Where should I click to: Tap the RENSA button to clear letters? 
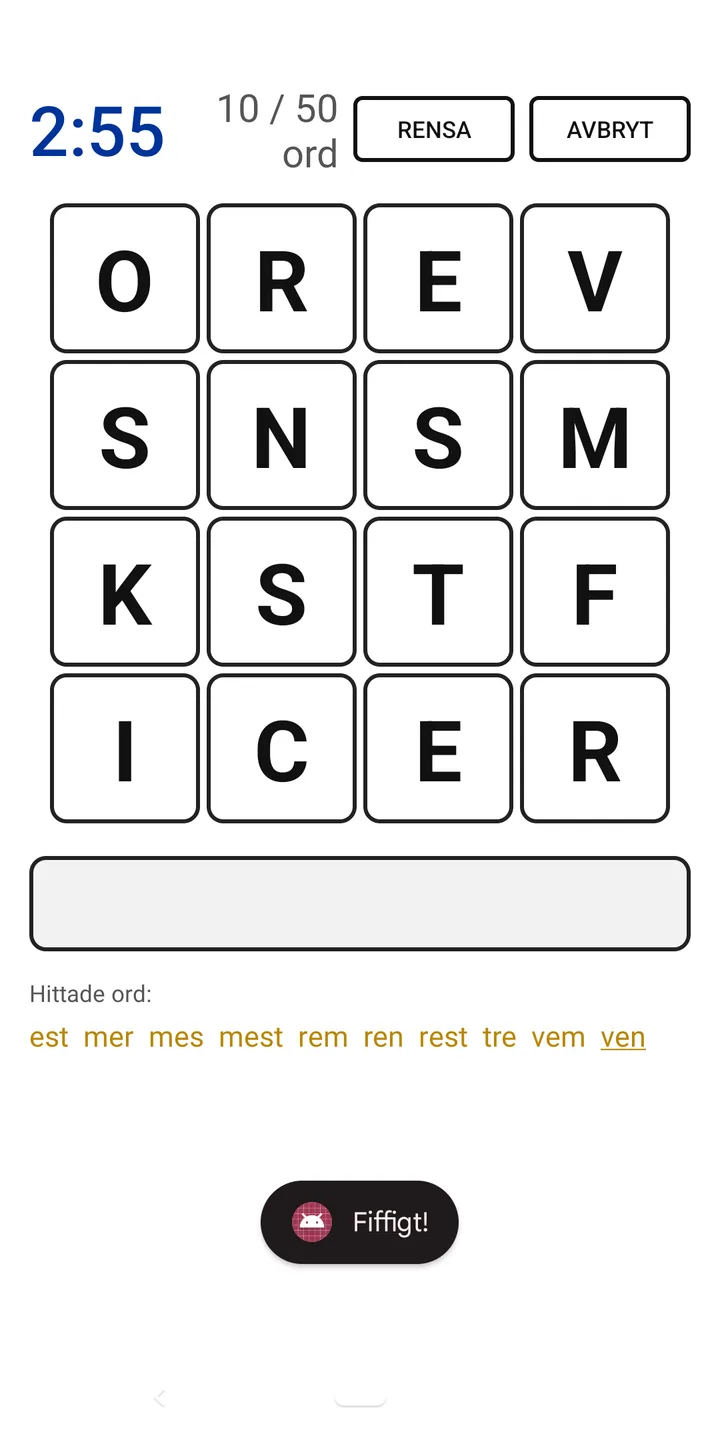[434, 129]
